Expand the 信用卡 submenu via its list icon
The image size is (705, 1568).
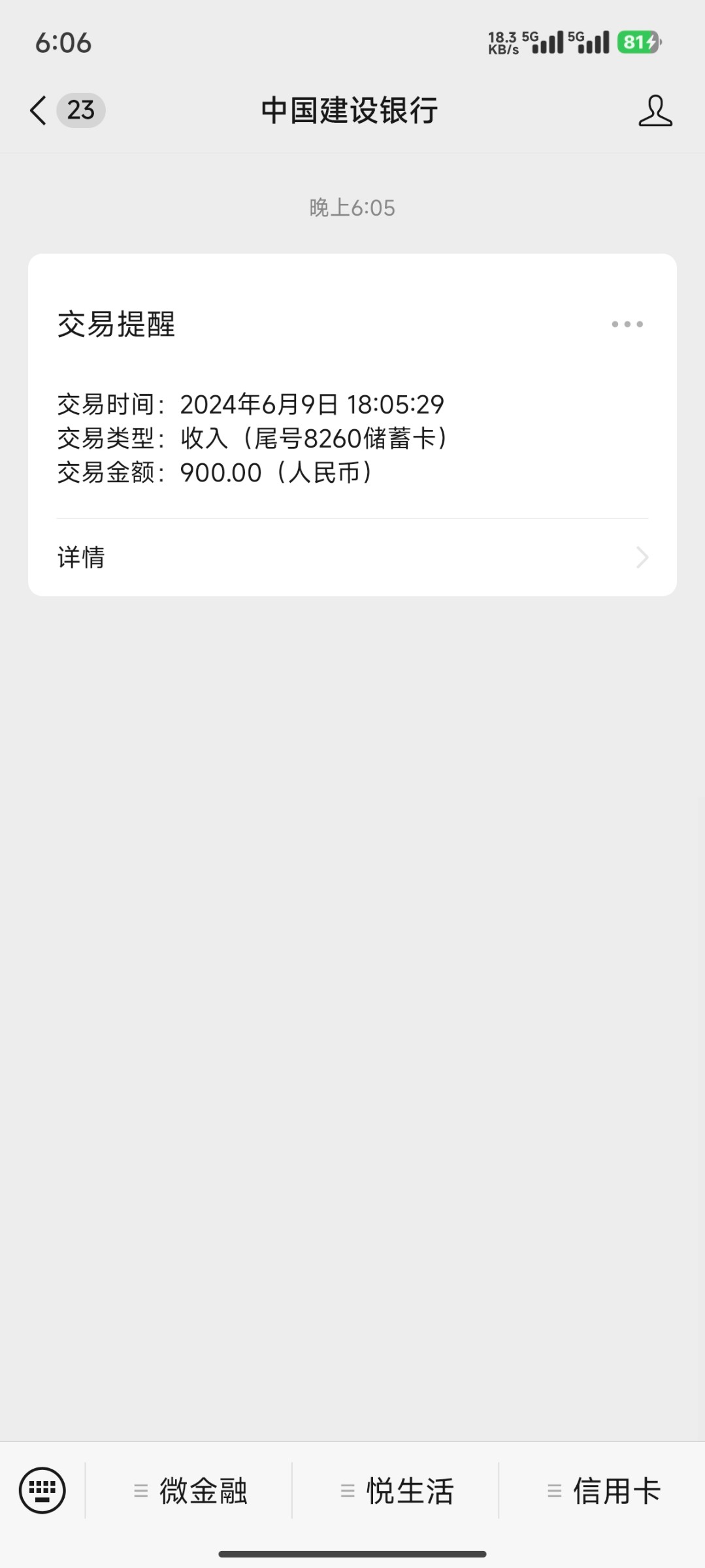pyautogui.click(x=553, y=1492)
